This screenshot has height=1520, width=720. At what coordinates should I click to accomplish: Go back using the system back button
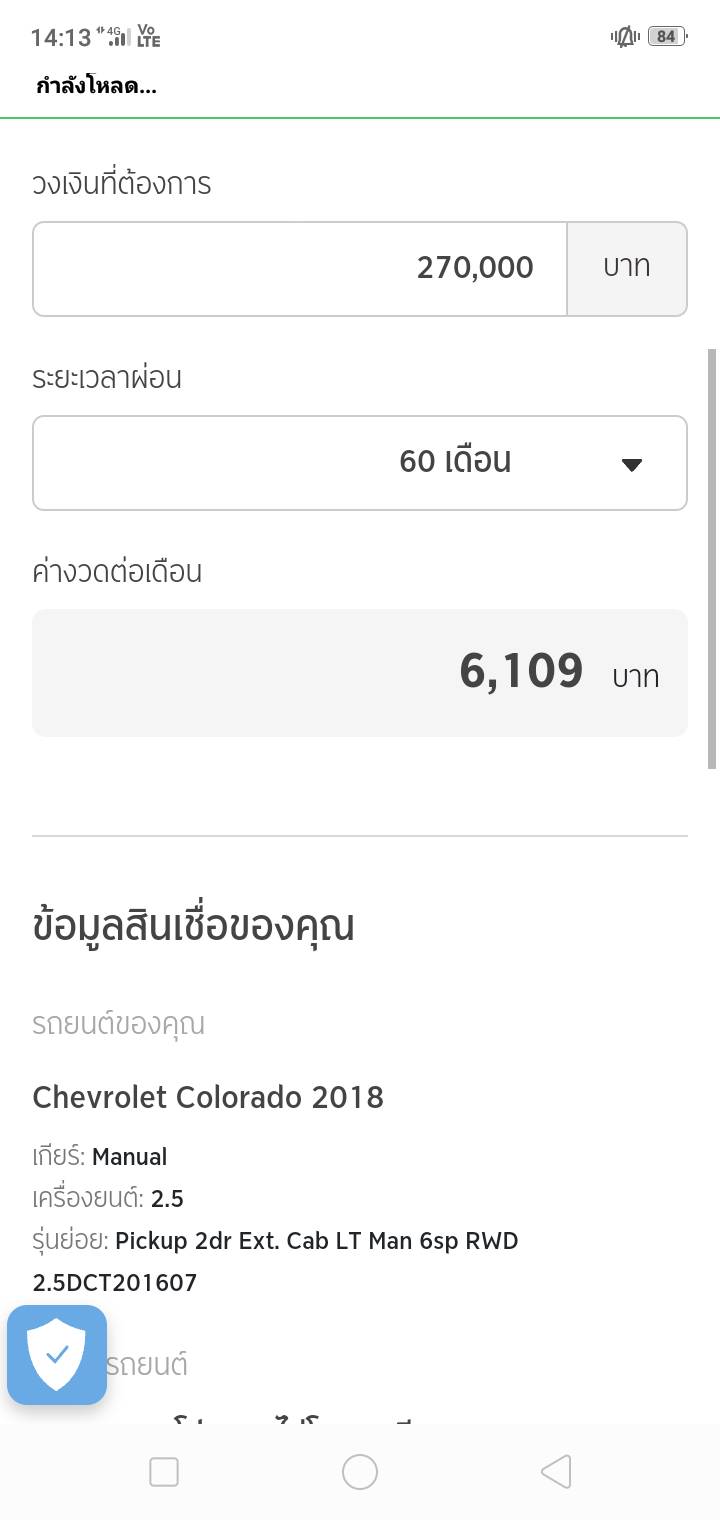(556, 1472)
